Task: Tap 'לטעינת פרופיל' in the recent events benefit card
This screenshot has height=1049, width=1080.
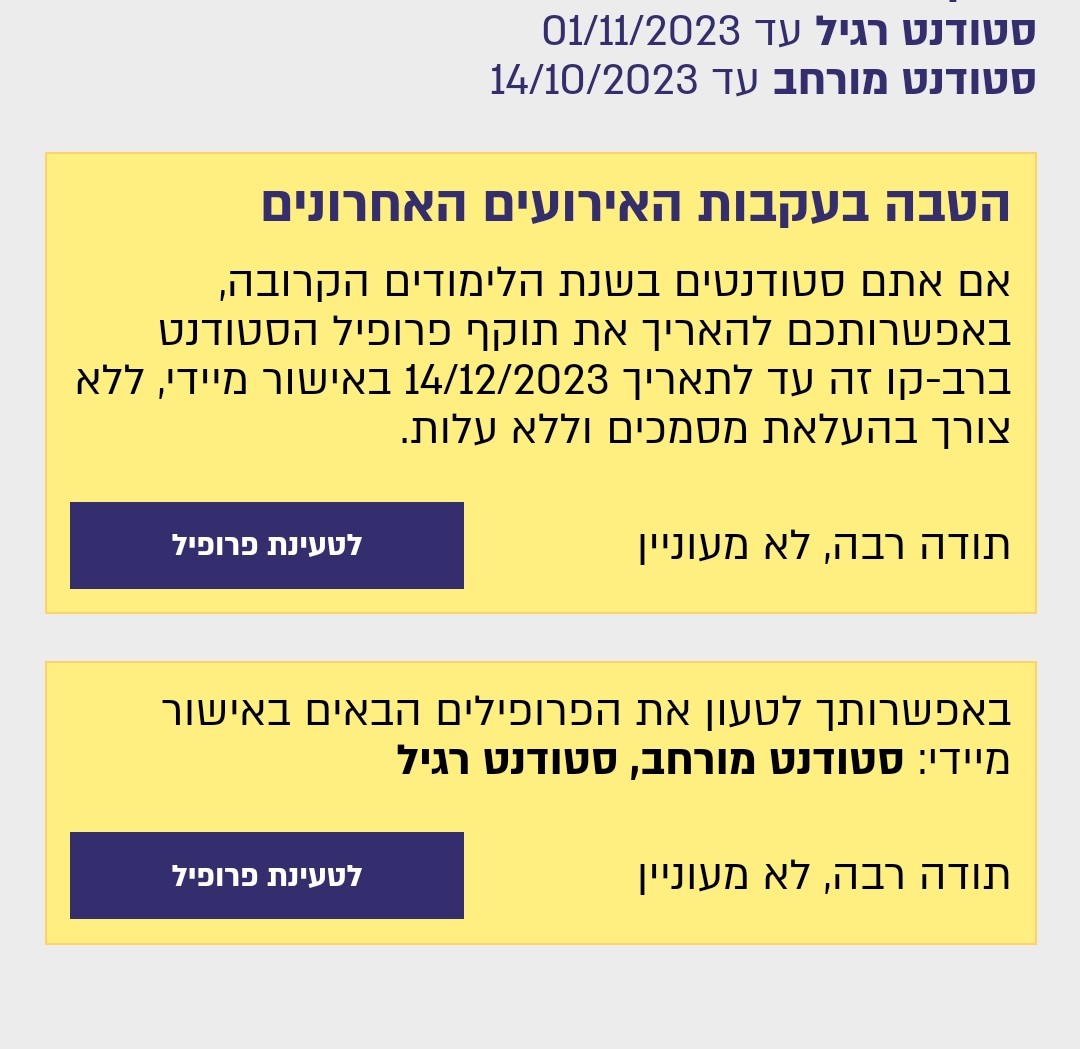Action: (267, 545)
